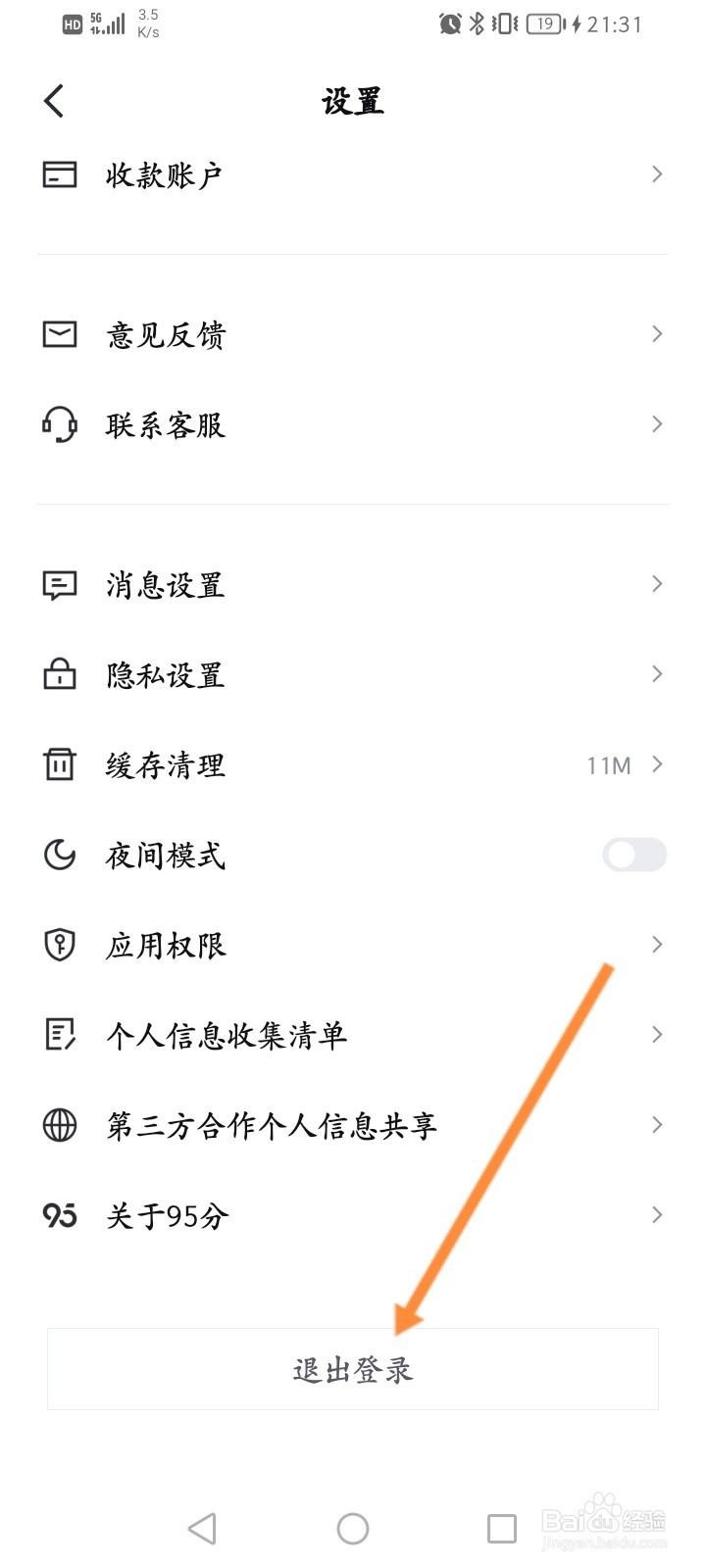Open feedback via the envelope icon
This screenshot has width=706, height=1568.
59,333
